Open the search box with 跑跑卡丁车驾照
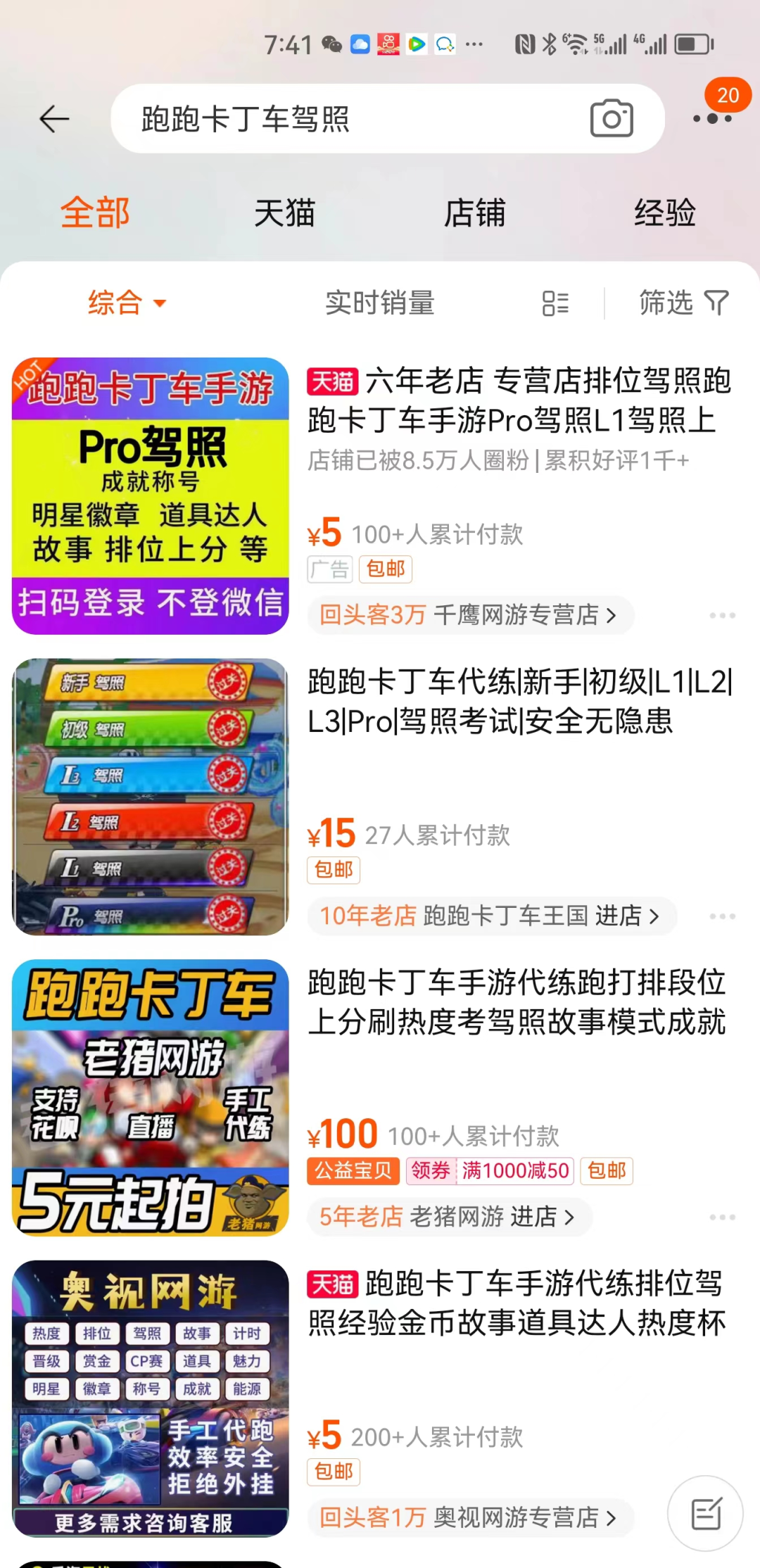The width and height of the screenshot is (760, 1568). 352,119
